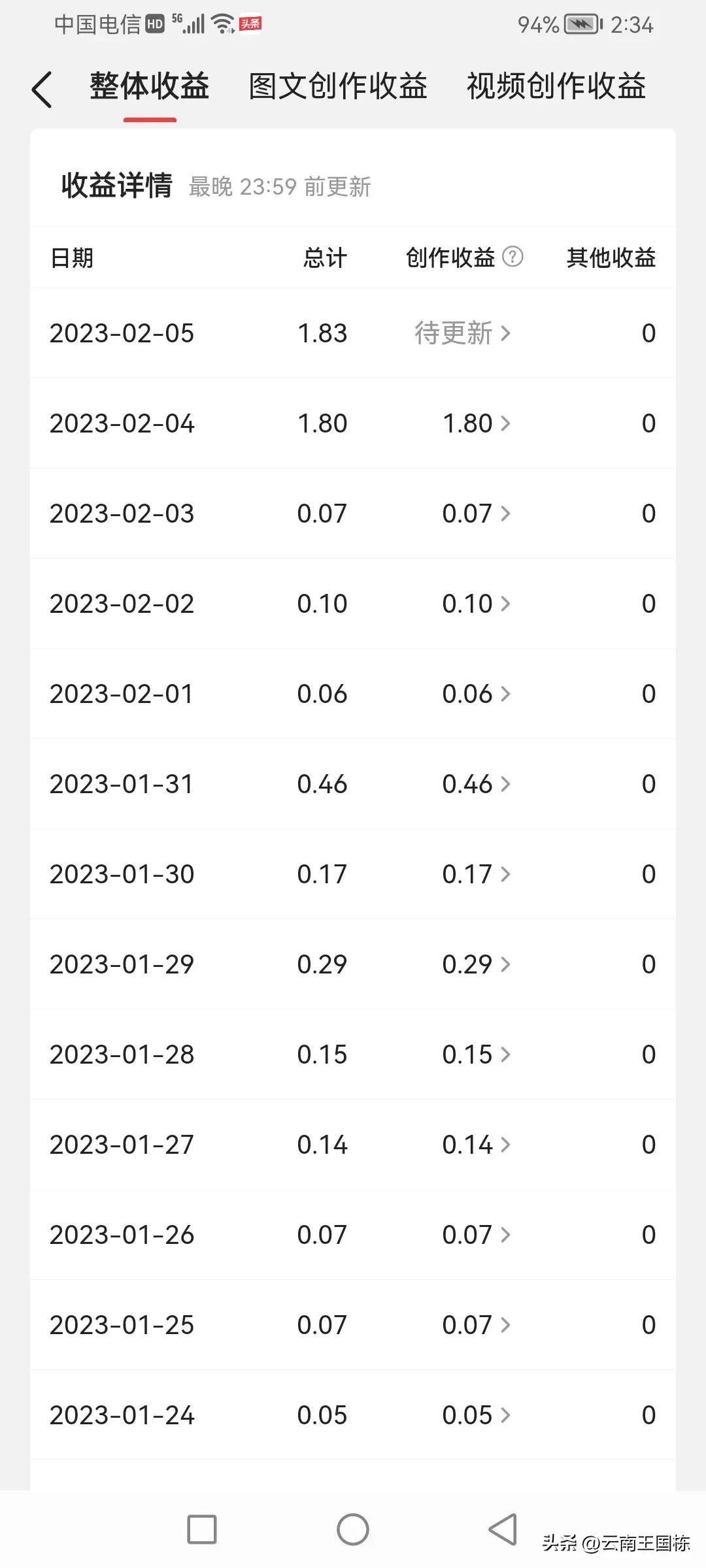The height and width of the screenshot is (1568, 706).
Task: Open 0.07 earnings detail for 2023-01-25
Action: point(477,1325)
